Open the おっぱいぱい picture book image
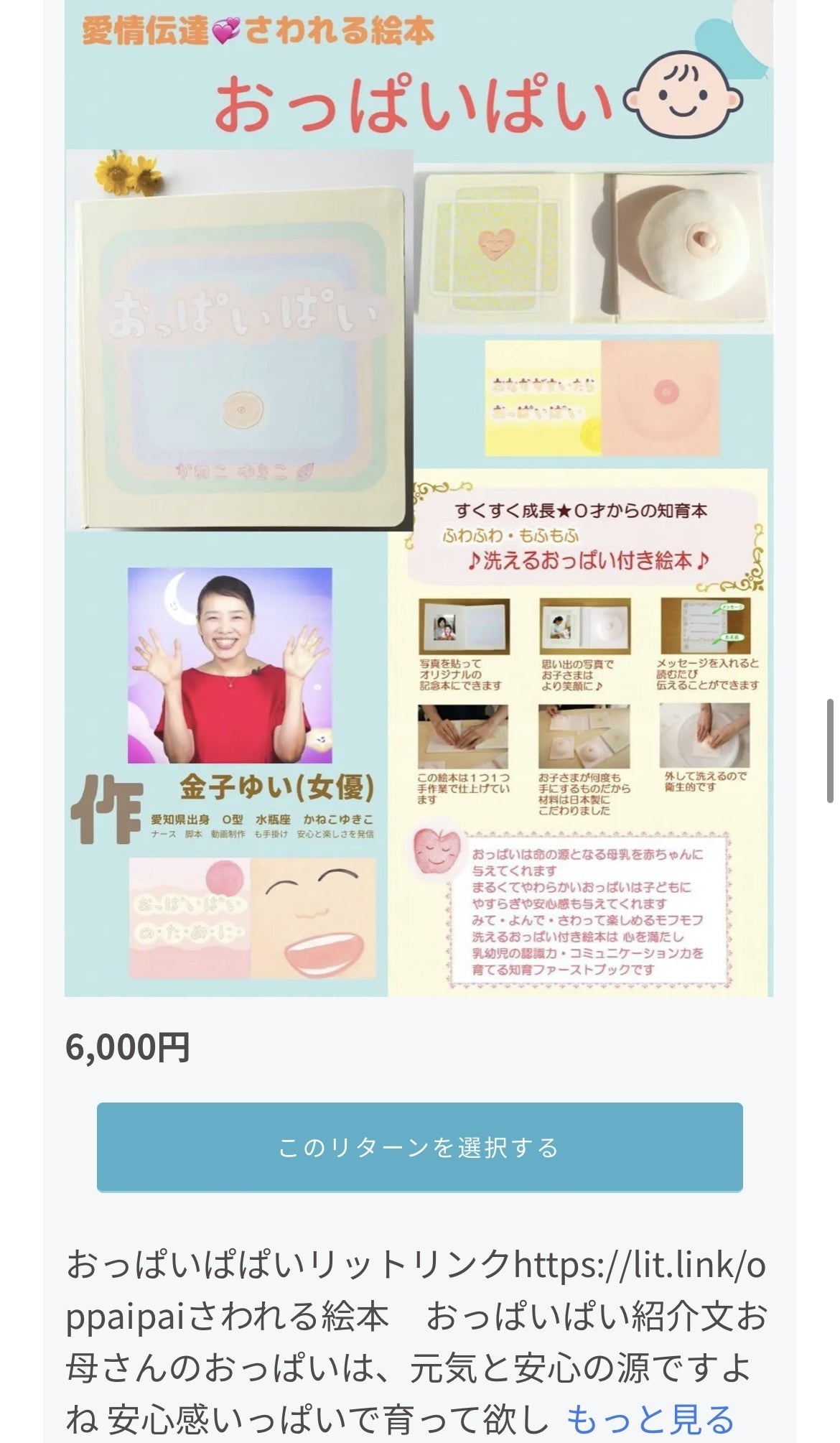The height and width of the screenshot is (1443, 840). coord(419,498)
